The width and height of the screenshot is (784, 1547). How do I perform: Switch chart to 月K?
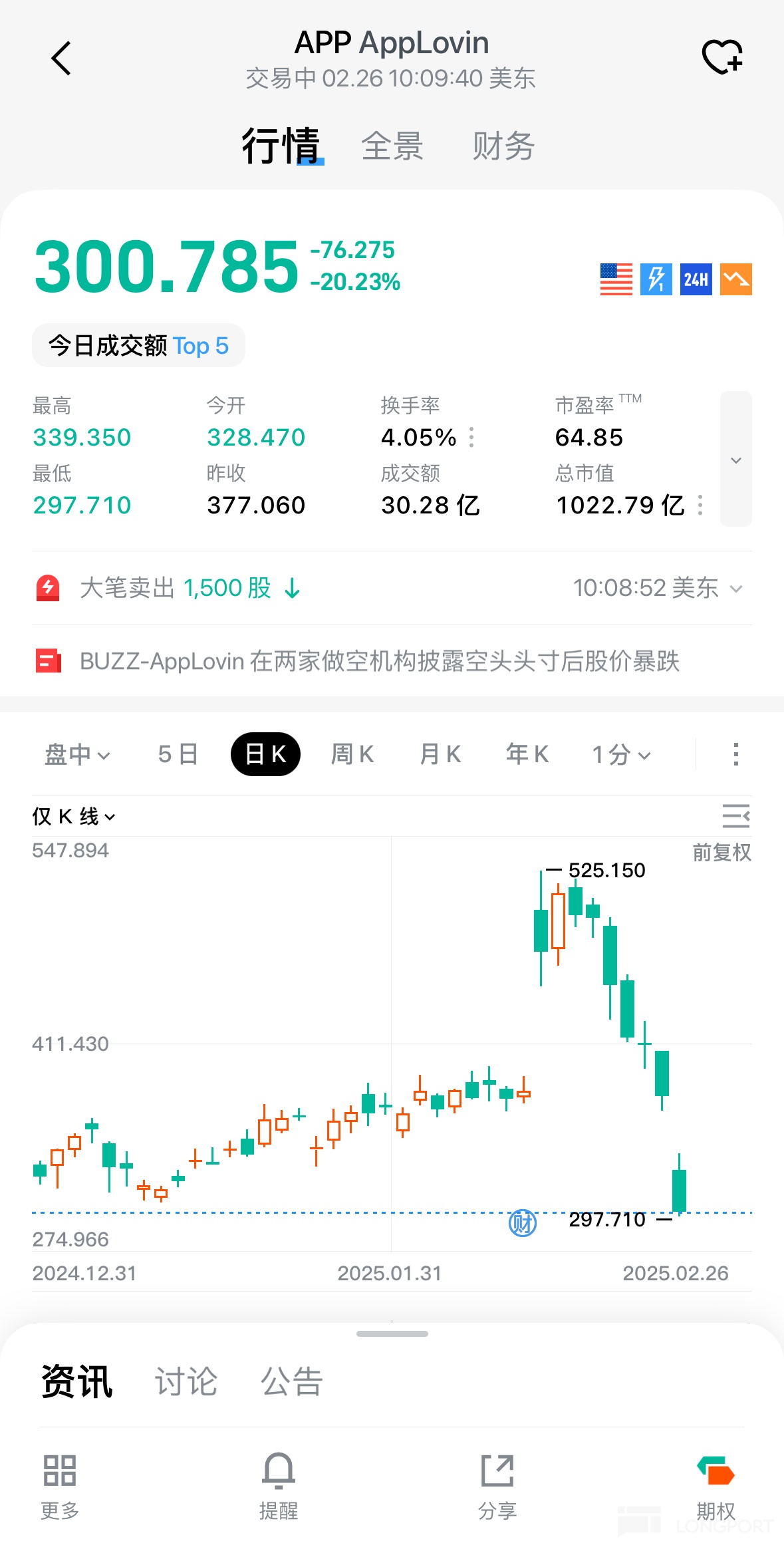(440, 754)
